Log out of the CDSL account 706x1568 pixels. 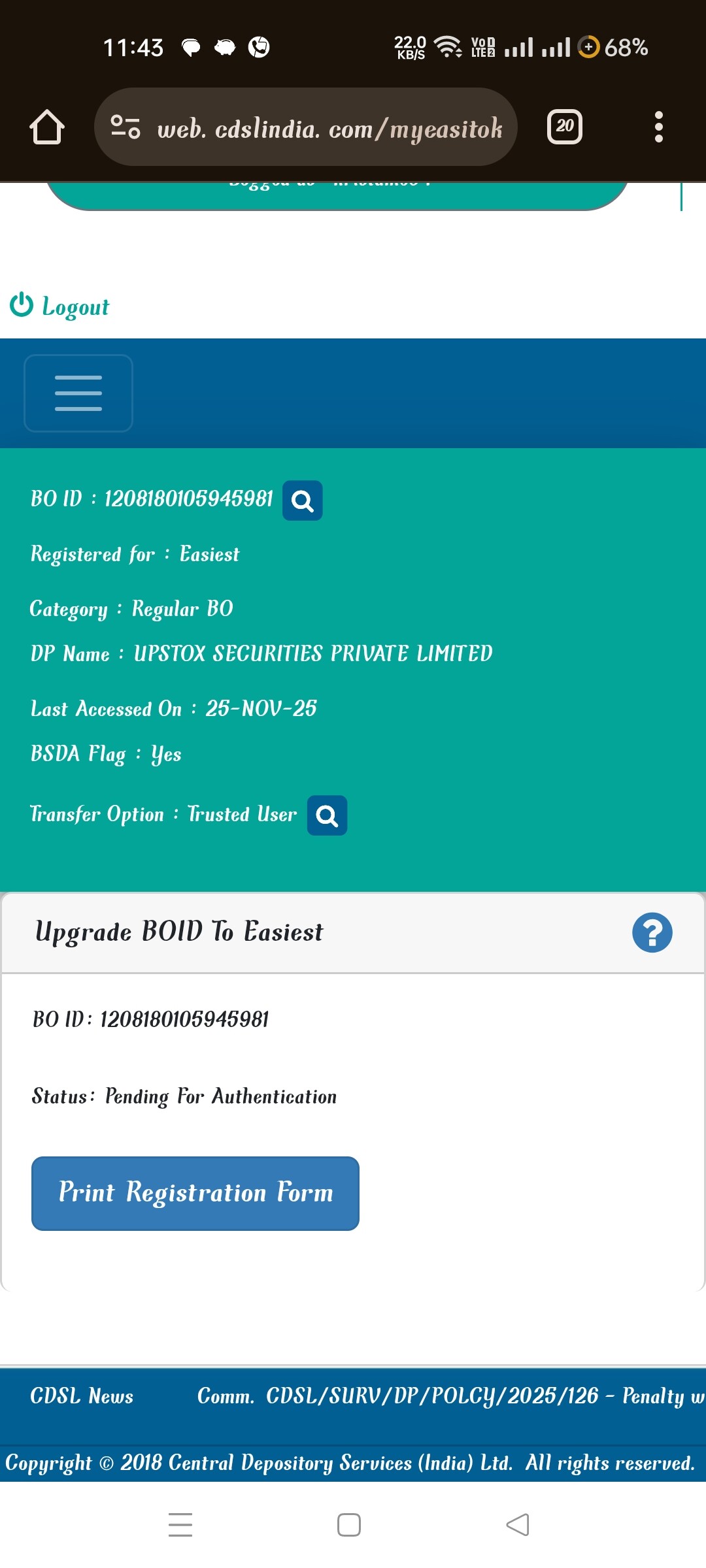(x=60, y=306)
